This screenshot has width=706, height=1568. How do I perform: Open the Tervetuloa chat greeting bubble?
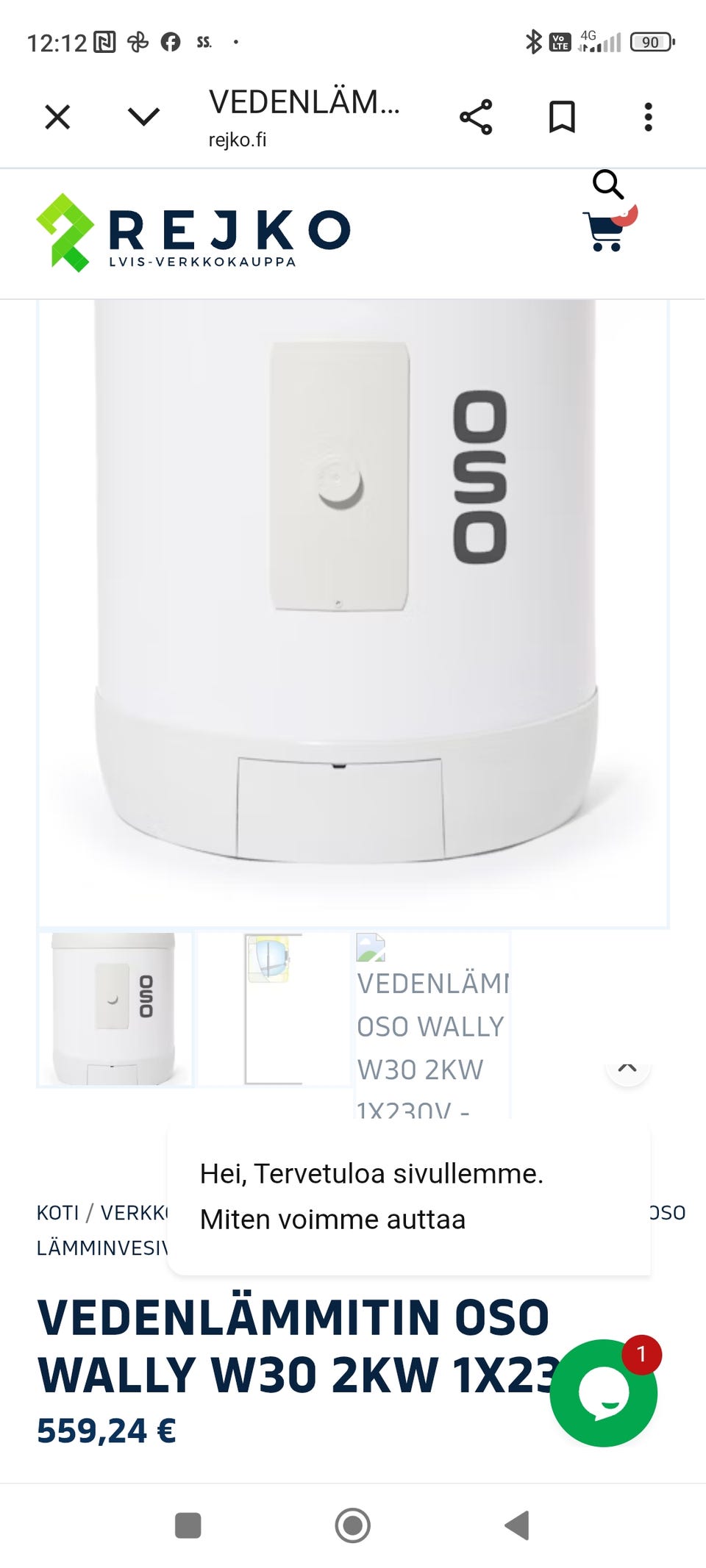tap(409, 1197)
